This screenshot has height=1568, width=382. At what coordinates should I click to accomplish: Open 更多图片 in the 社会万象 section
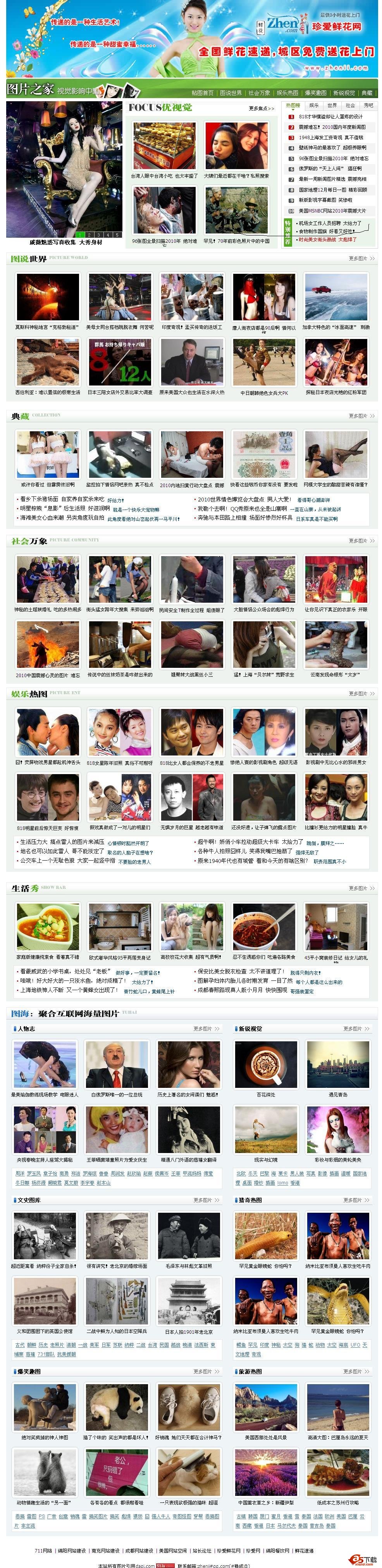tap(361, 541)
